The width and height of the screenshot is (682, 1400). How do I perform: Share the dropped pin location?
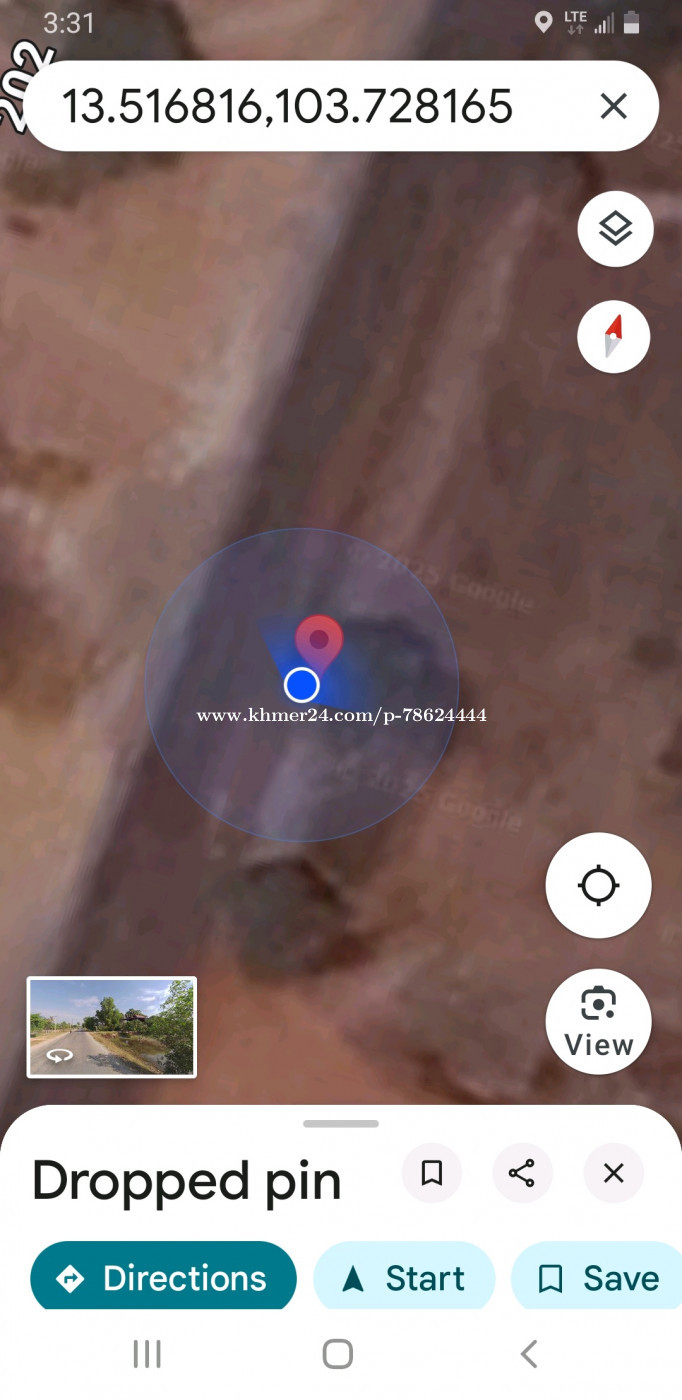tap(522, 1173)
